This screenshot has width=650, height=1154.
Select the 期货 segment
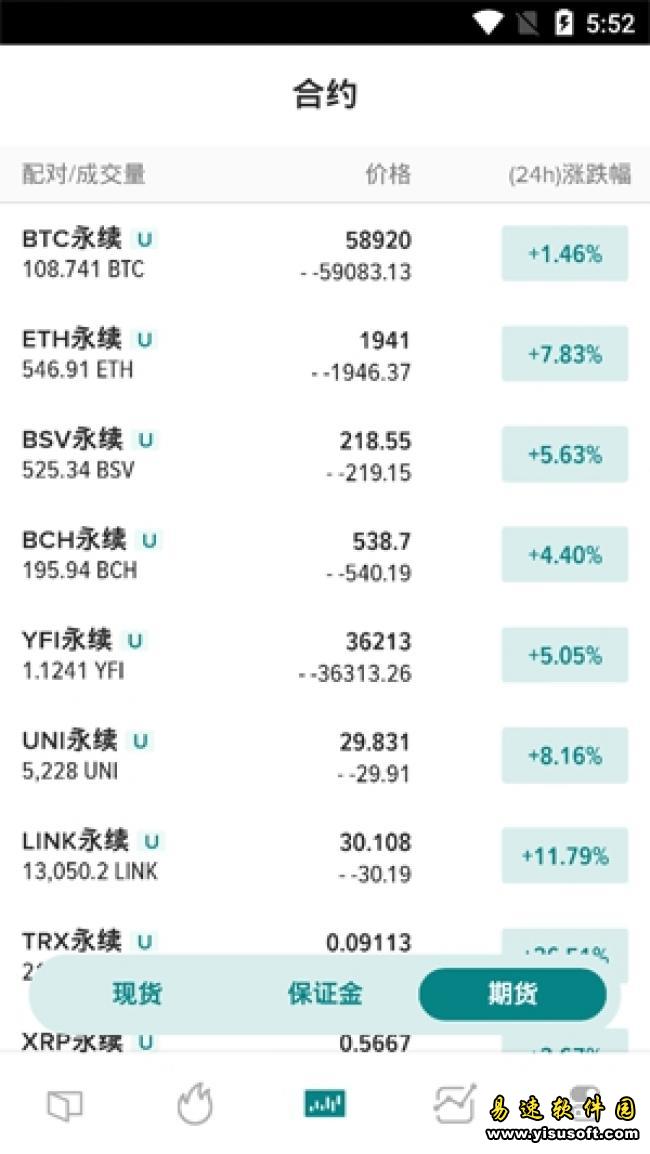[513, 994]
